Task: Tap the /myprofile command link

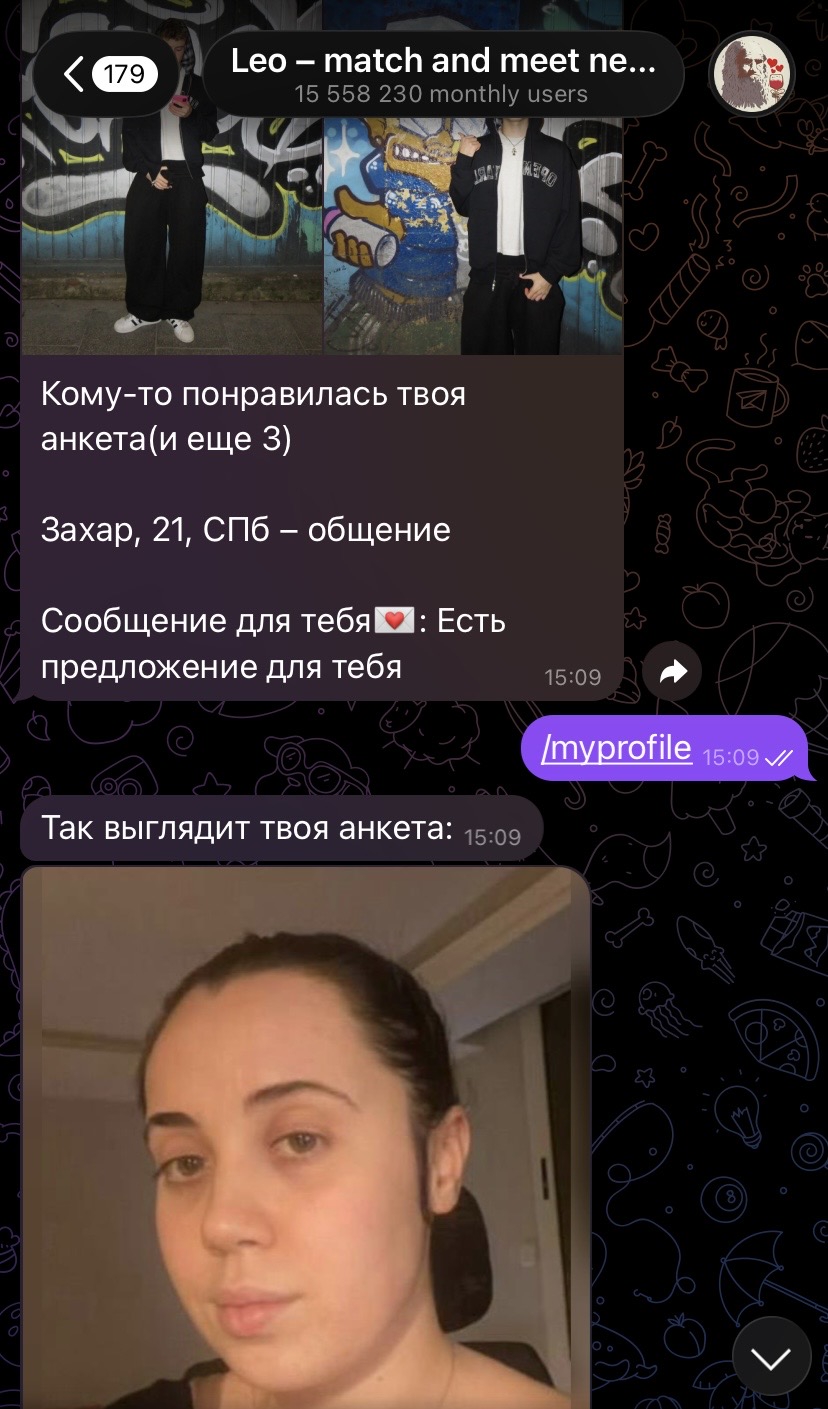Action: 616,748
